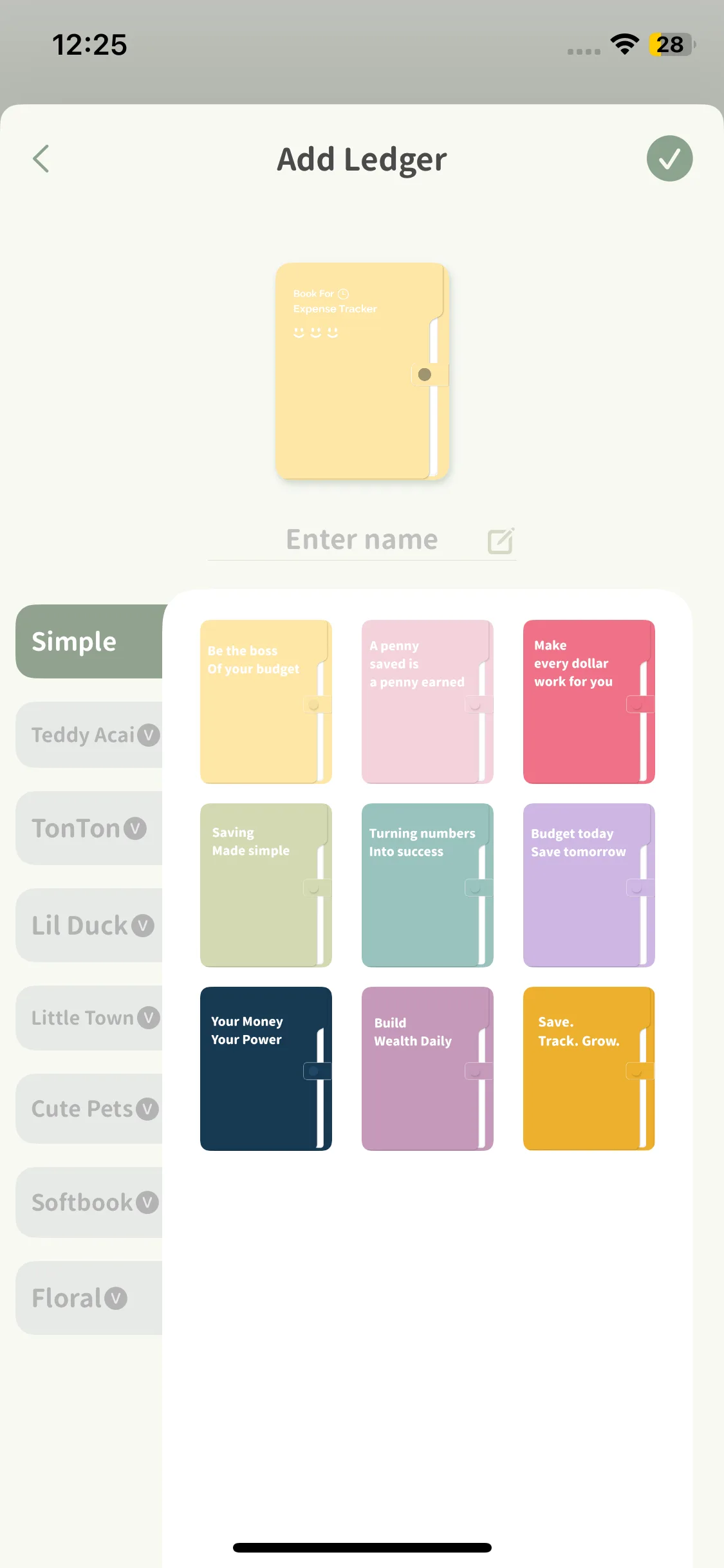Image resolution: width=724 pixels, height=1568 pixels.
Task: Select the Little Town category
Action: coord(90,1018)
